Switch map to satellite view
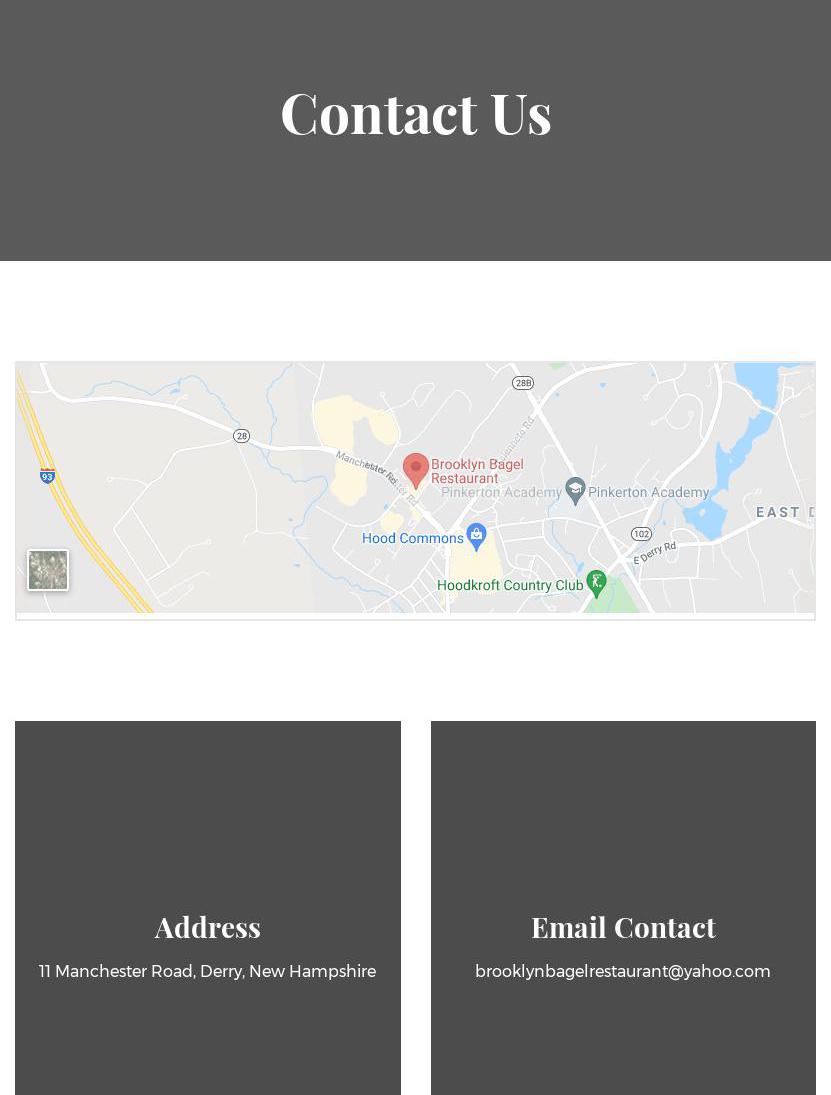This screenshot has height=1095, width=831. [48, 570]
